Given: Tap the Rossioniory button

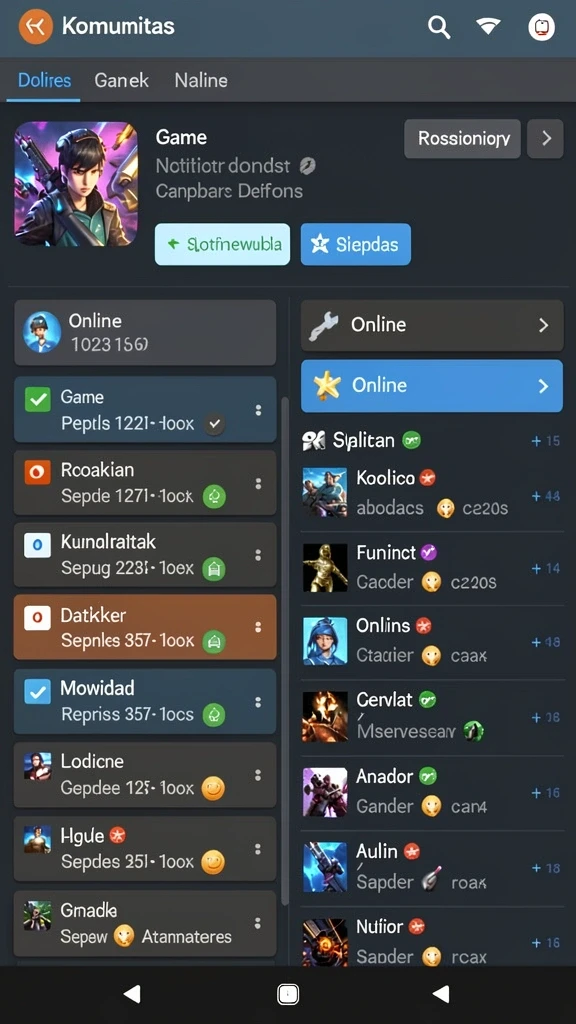Looking at the screenshot, I should tap(462, 138).
